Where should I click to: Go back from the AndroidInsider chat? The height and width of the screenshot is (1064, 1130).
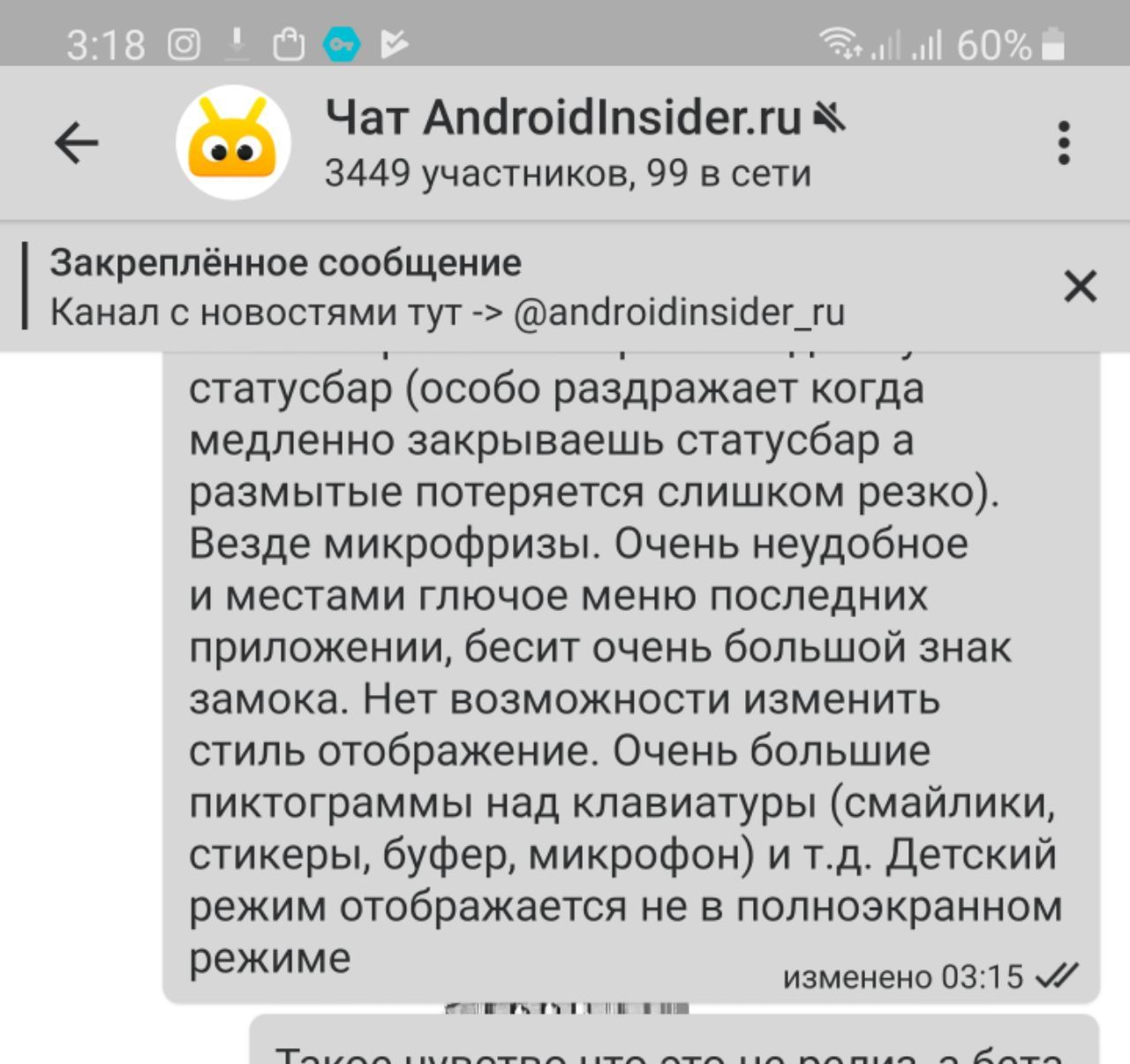(x=77, y=143)
